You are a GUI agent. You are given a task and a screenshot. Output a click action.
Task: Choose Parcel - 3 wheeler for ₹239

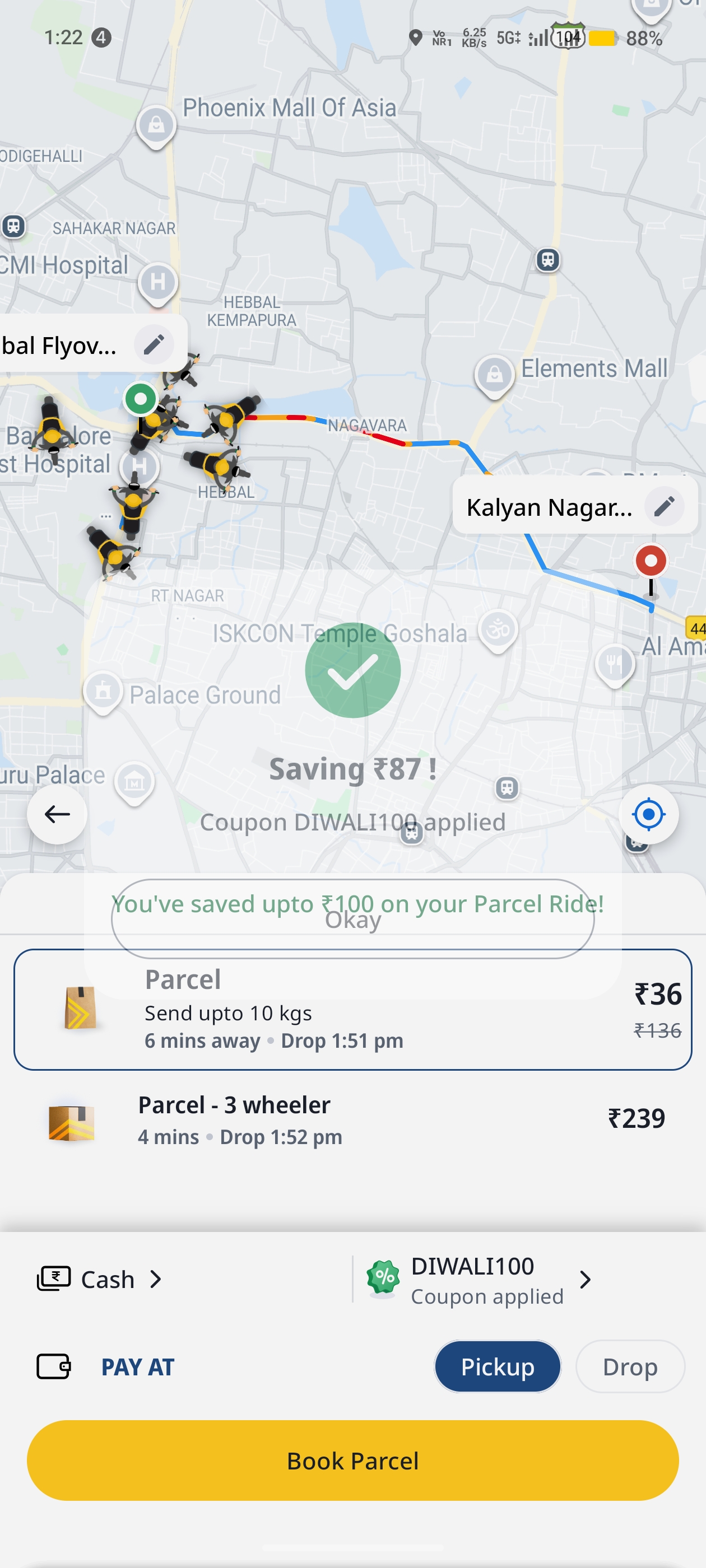(352, 1120)
